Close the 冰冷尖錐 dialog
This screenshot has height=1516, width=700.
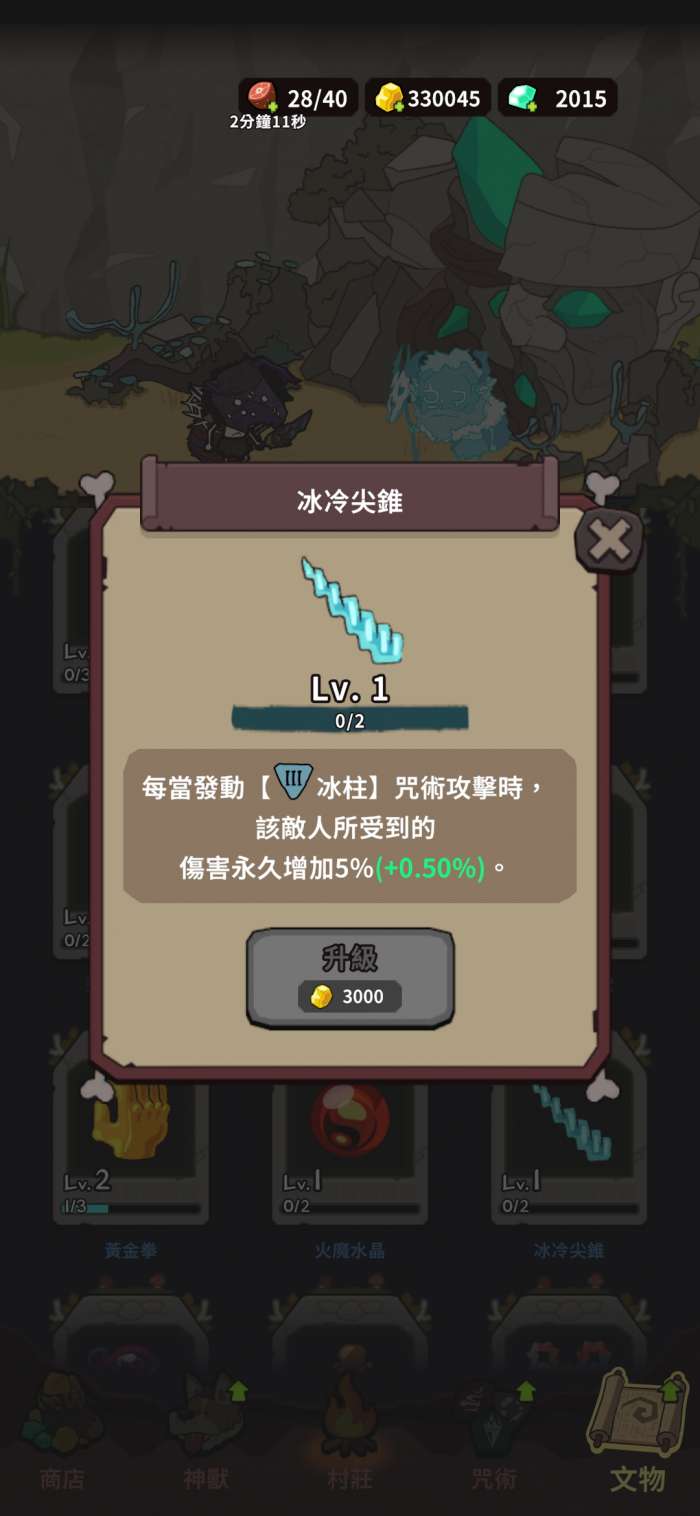pos(609,541)
